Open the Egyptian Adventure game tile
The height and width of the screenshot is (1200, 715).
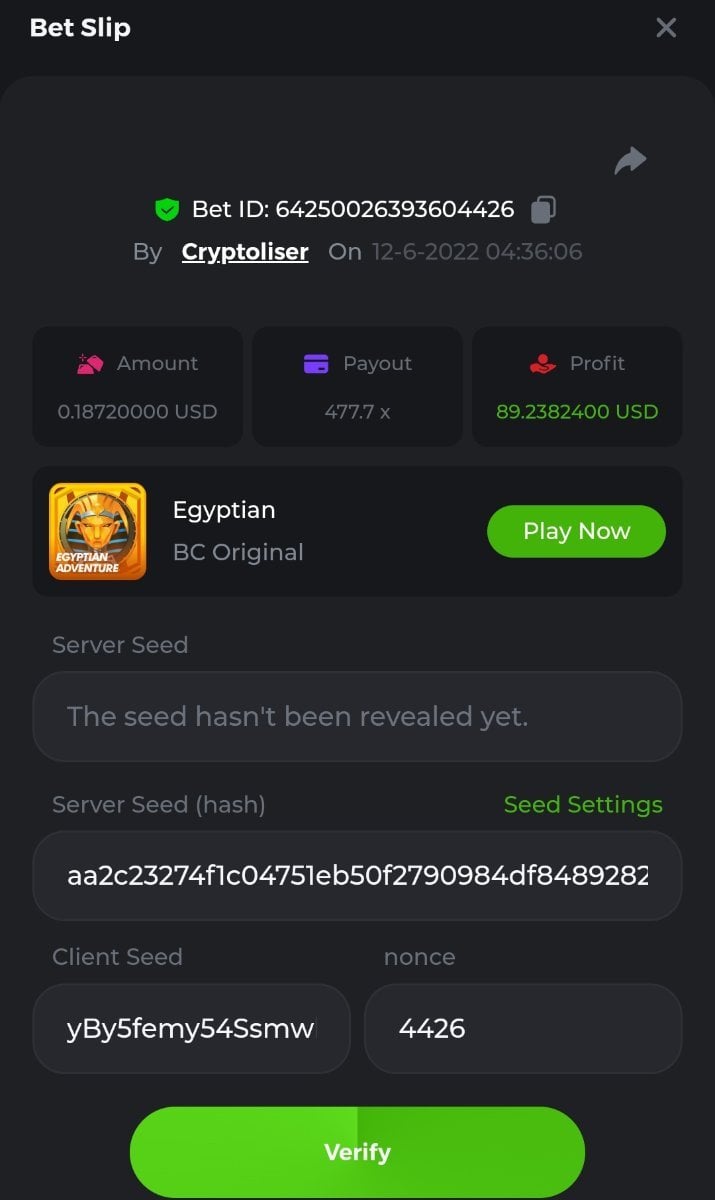coord(98,532)
